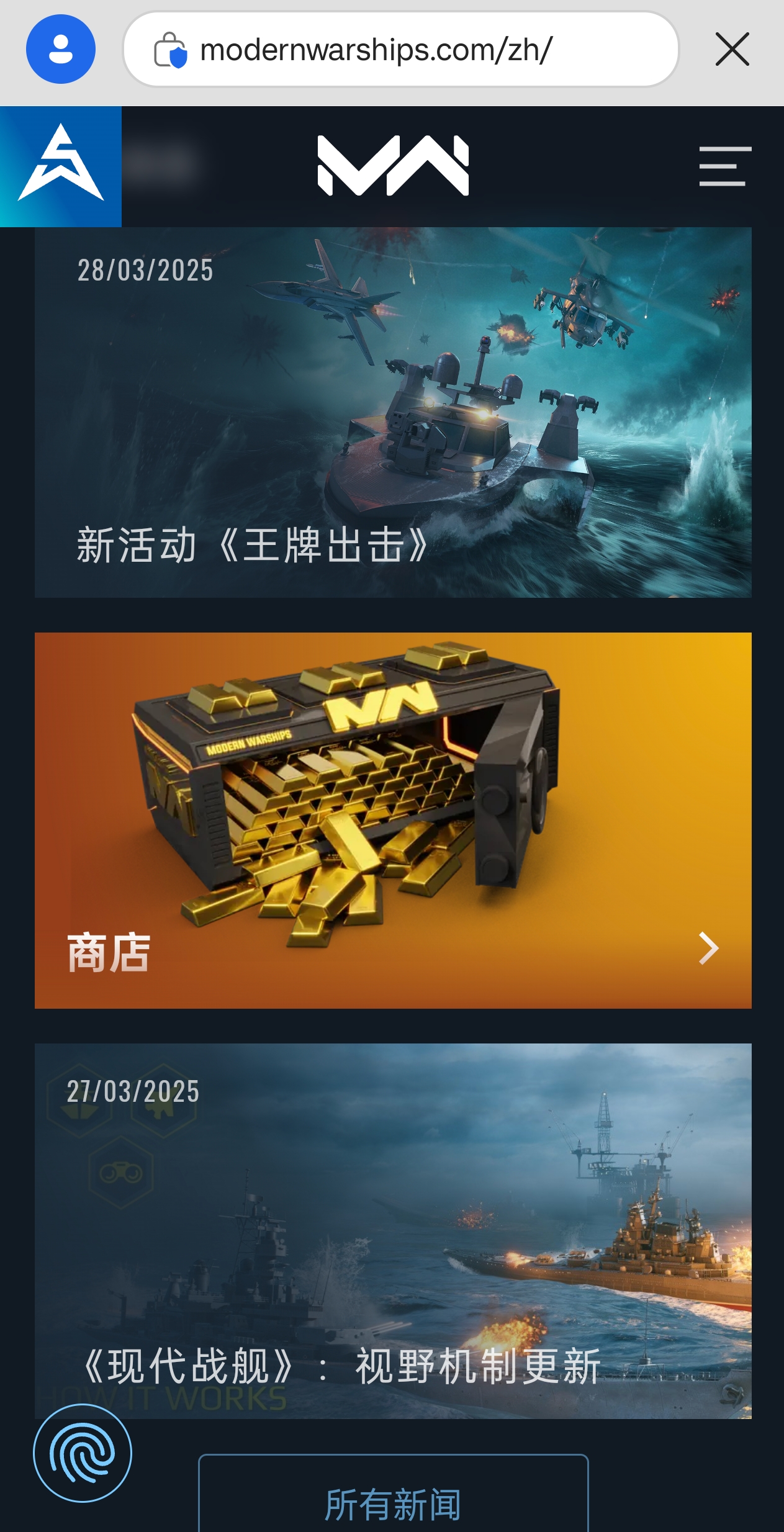Viewport: 784px width, 1532px height.
Task: Open the 王牌出击 event news card
Action: tap(393, 412)
